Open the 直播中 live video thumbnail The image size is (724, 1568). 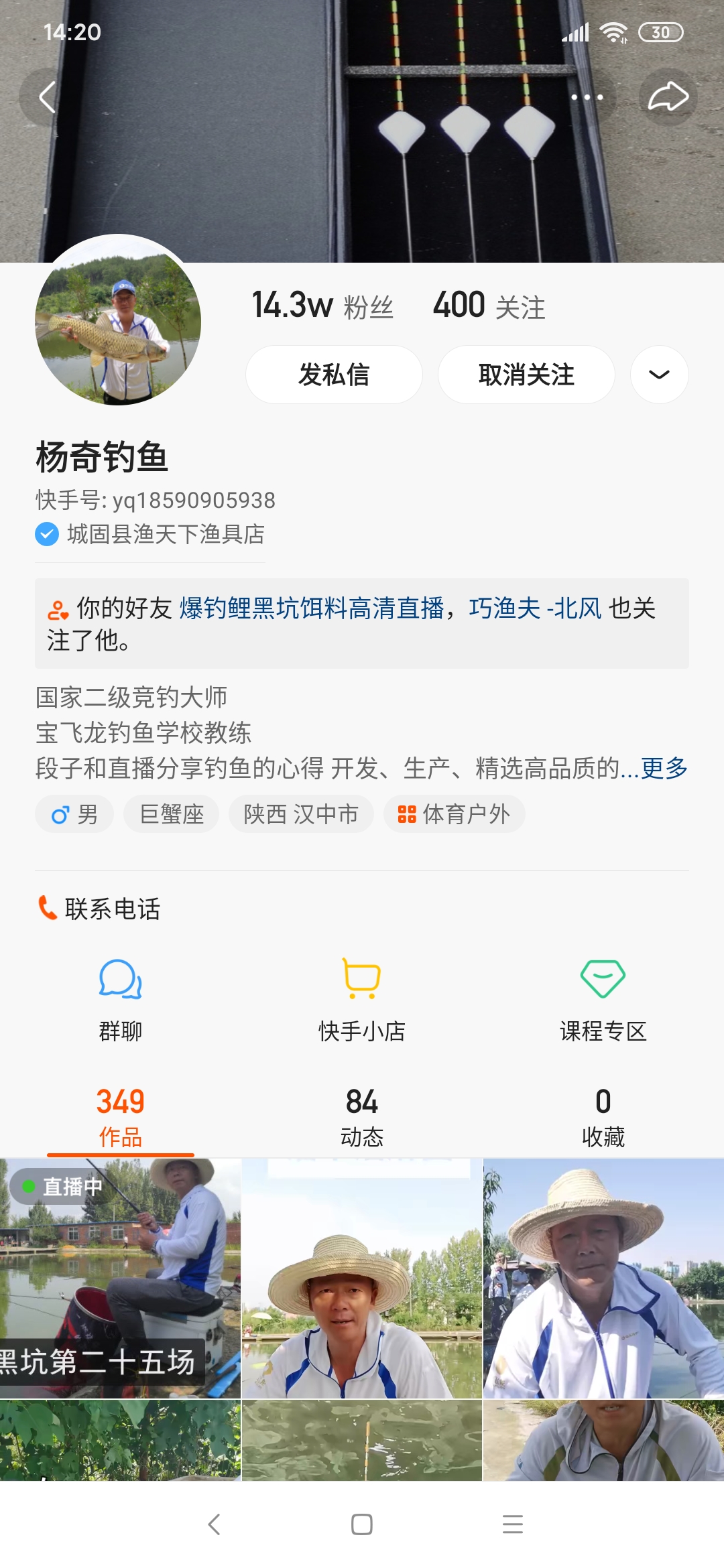[121, 1278]
